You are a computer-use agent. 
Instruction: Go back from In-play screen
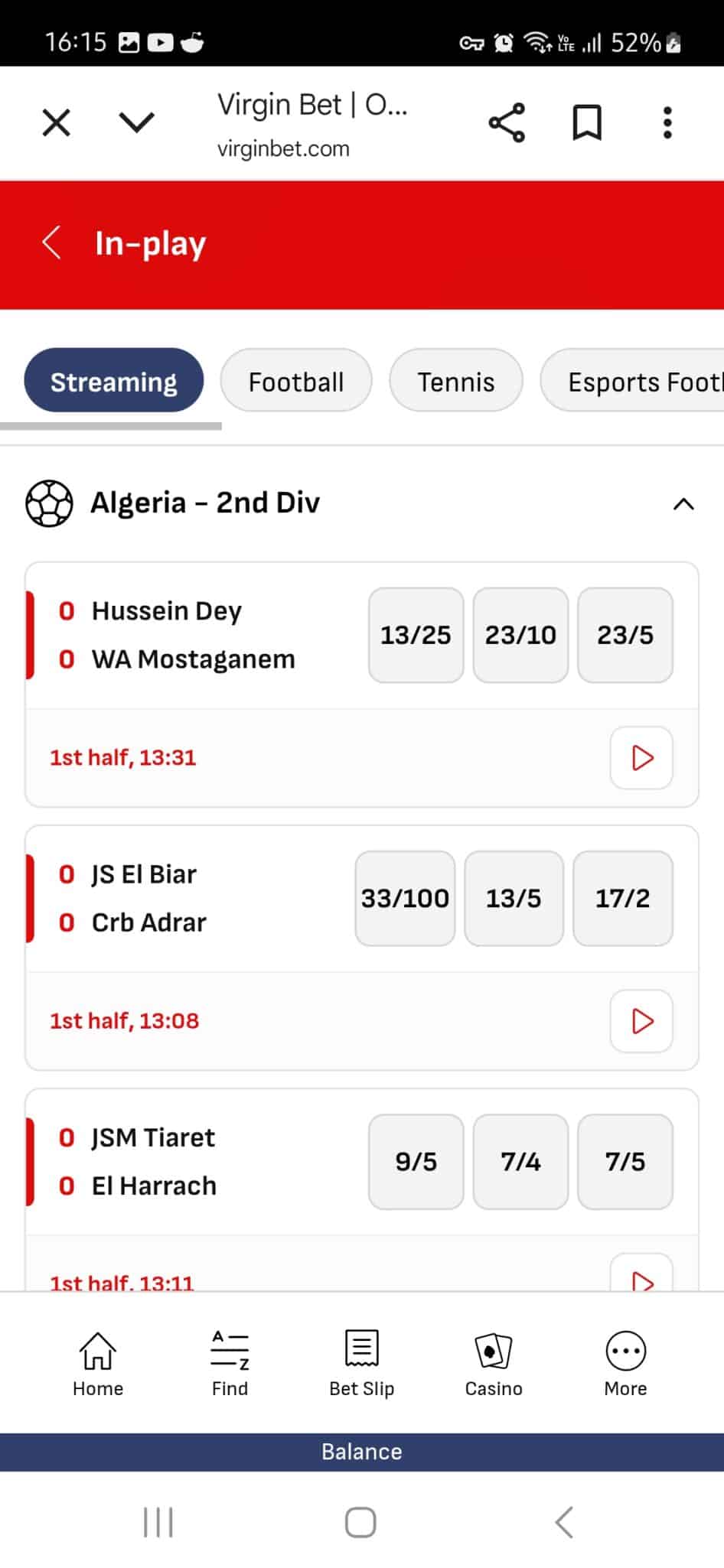coord(51,242)
